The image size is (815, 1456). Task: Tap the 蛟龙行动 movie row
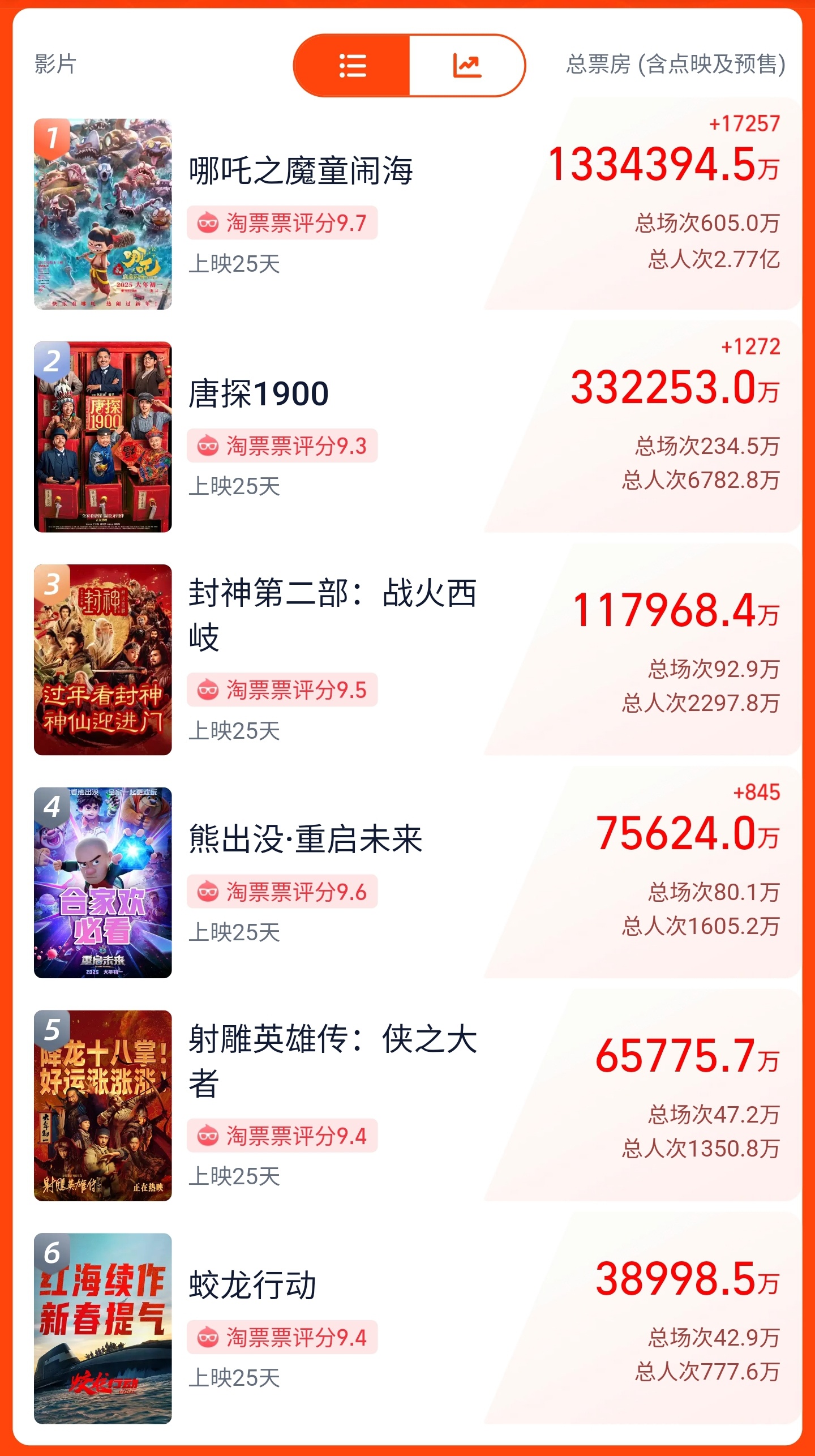(252, 1285)
